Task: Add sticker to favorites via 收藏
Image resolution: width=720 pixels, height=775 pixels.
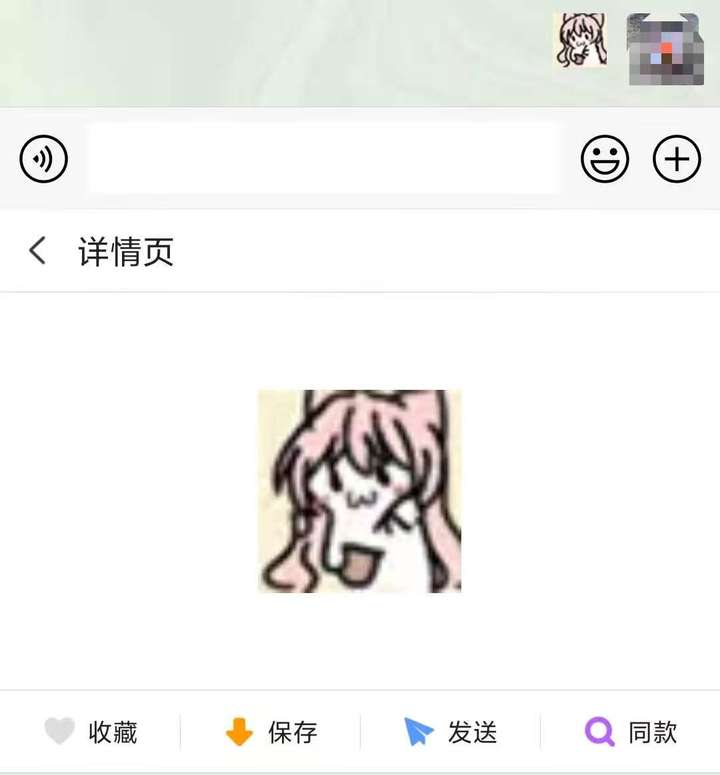Action: coord(91,733)
